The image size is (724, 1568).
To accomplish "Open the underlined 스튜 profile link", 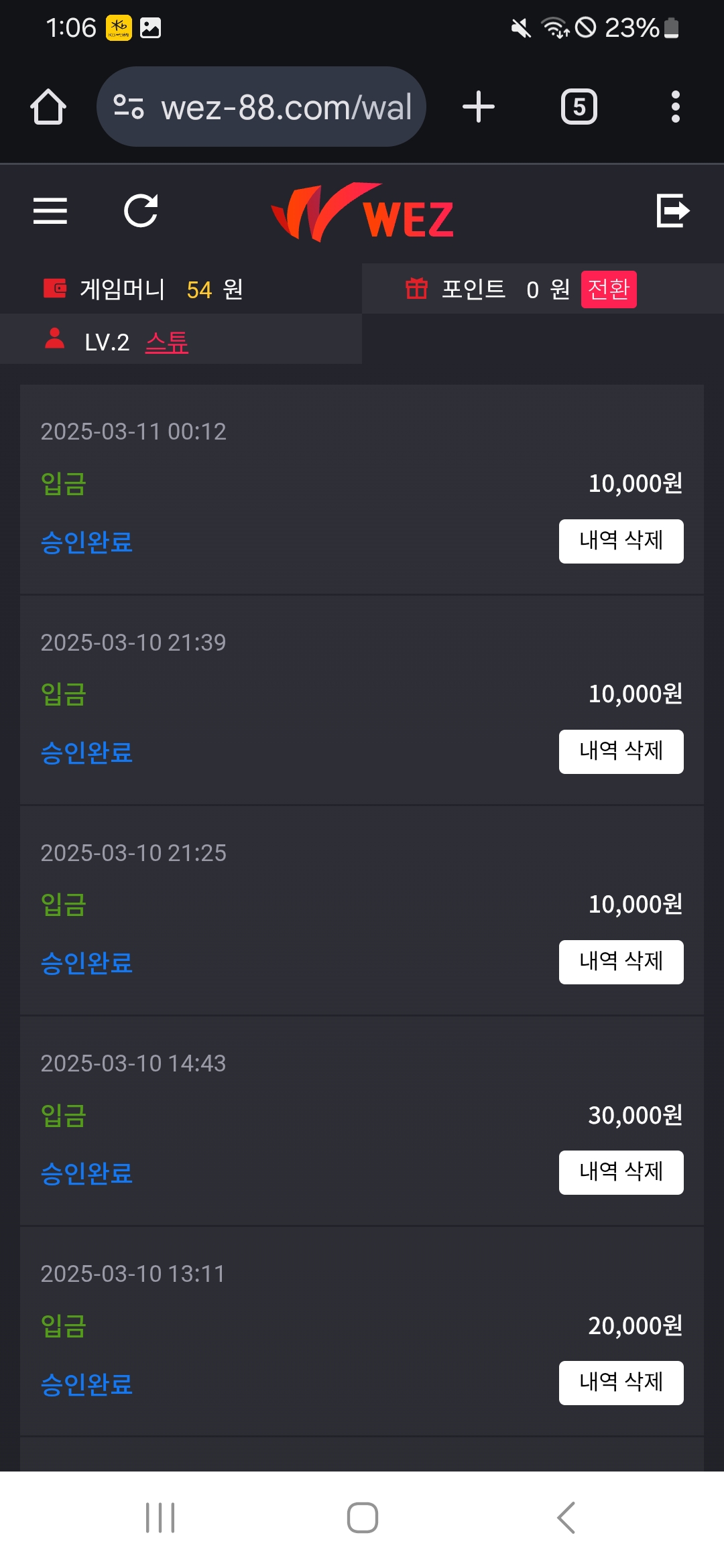I will point(167,342).
